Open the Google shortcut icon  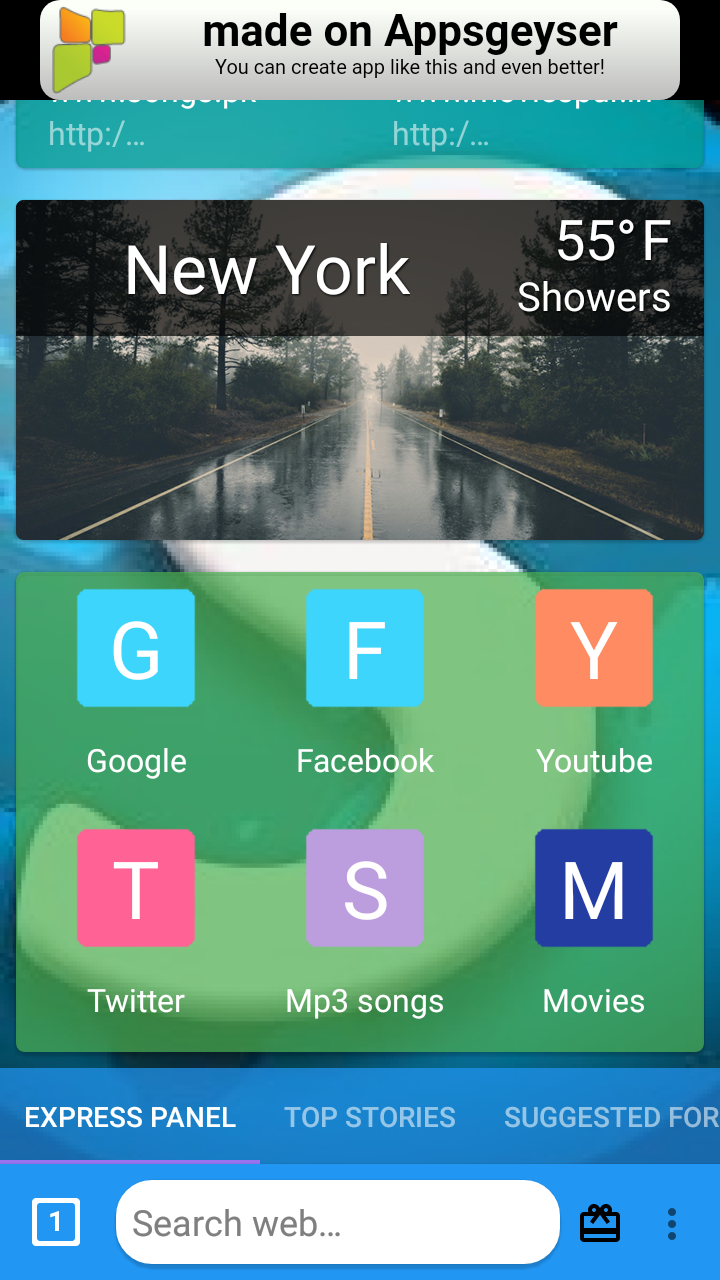pyautogui.click(x=136, y=648)
